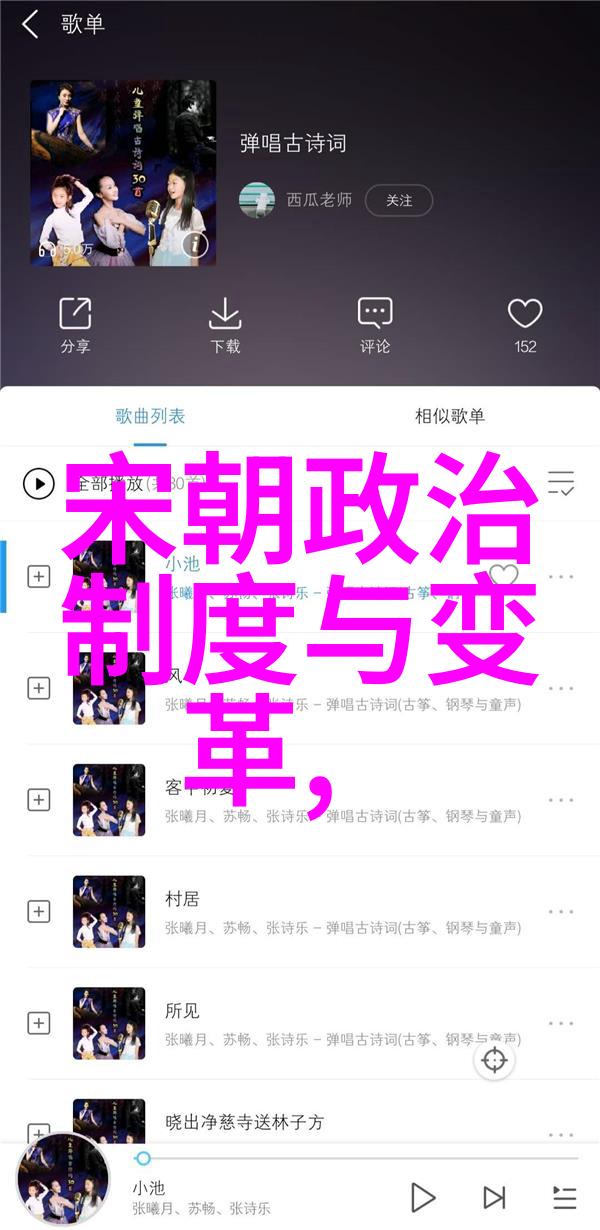The image size is (600, 1230).
Task: Play the current track 小池
Action: 422,1197
